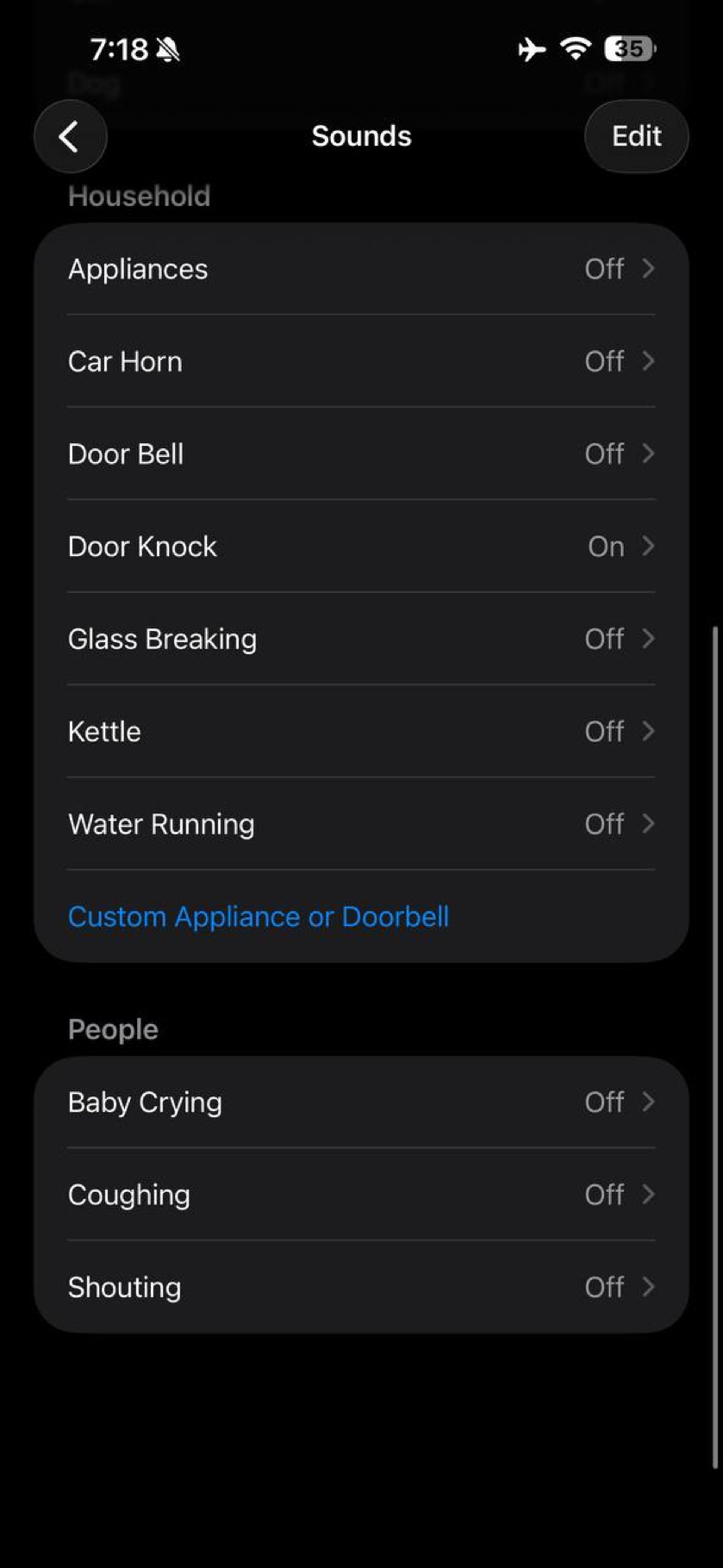
Task: Open Shouting sound settings
Action: click(361, 1288)
